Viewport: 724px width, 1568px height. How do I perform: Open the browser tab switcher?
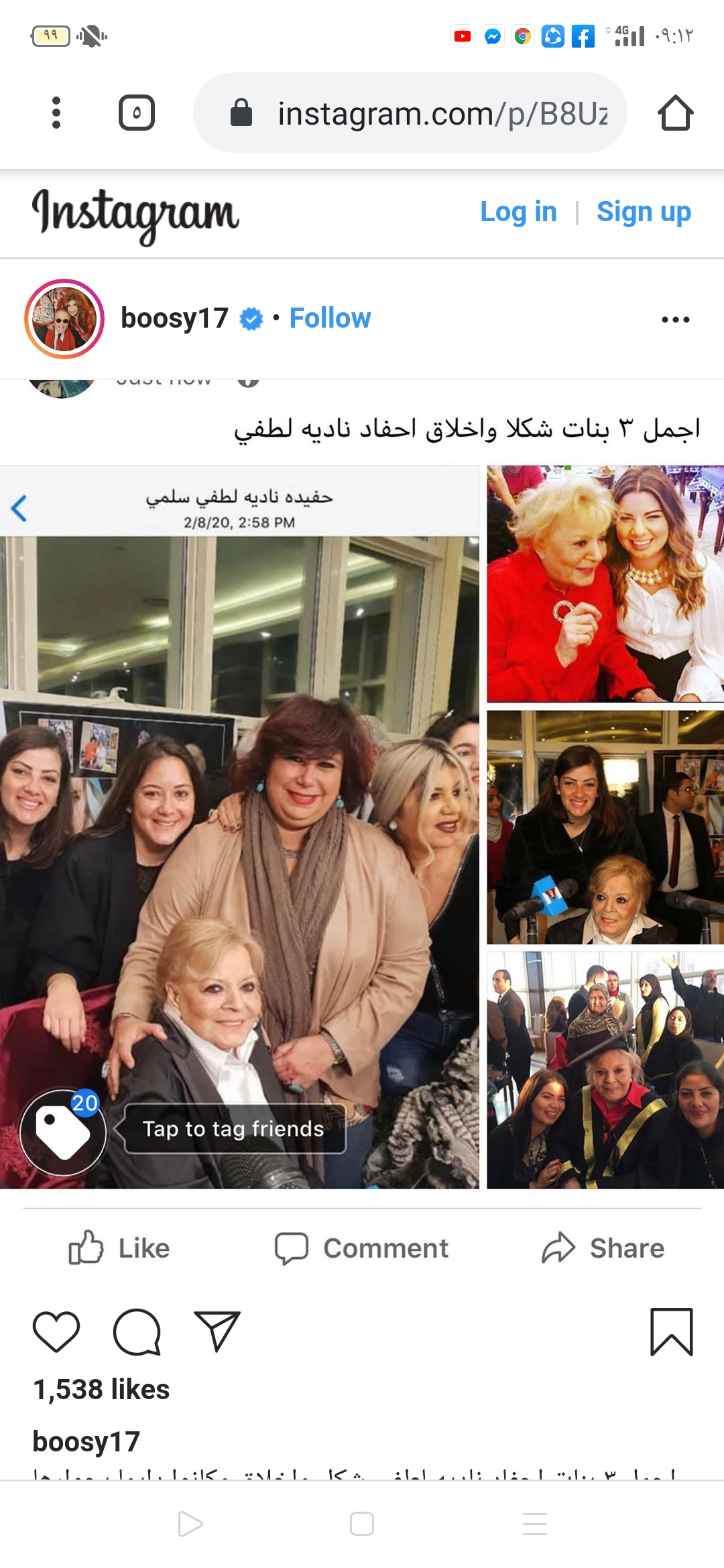pos(137,113)
